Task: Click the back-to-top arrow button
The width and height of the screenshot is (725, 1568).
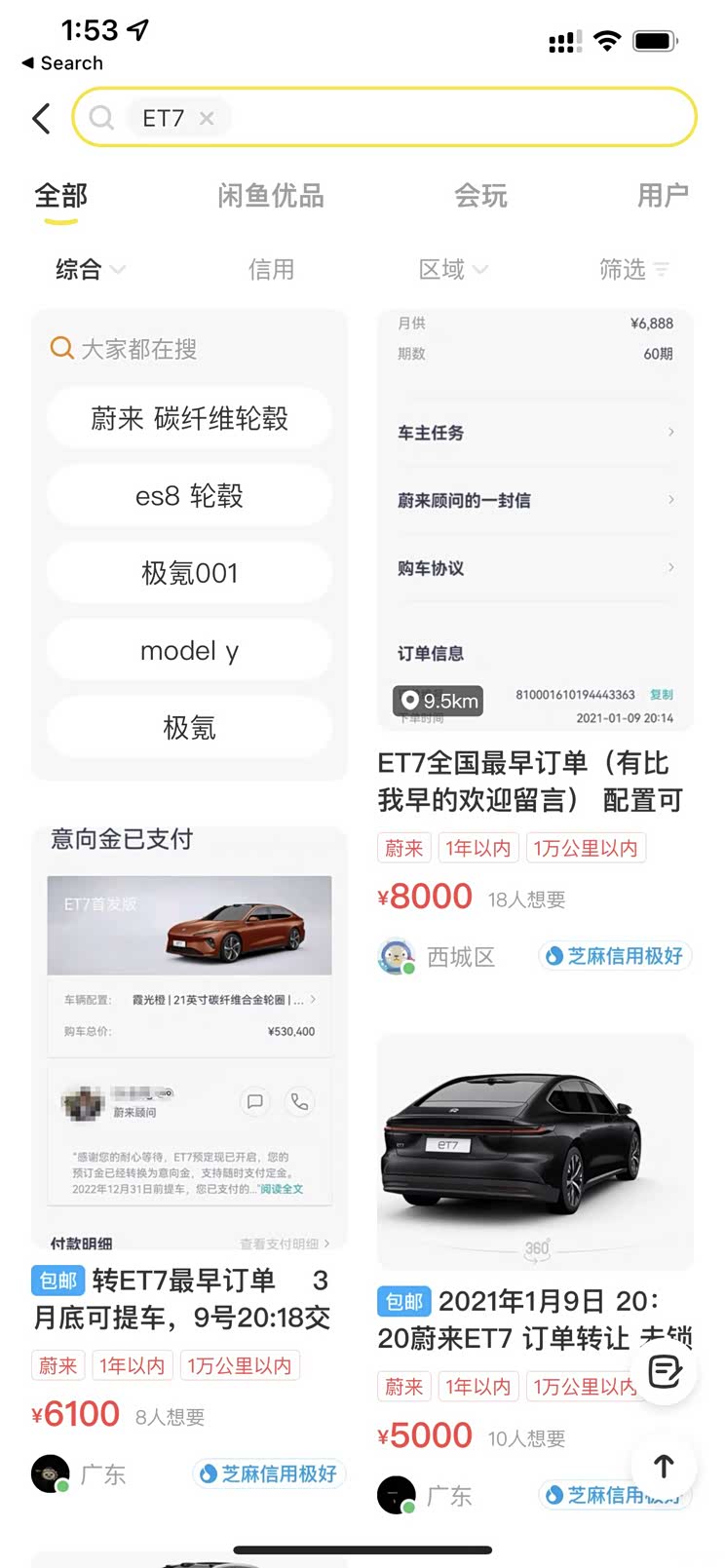Action: [664, 1466]
